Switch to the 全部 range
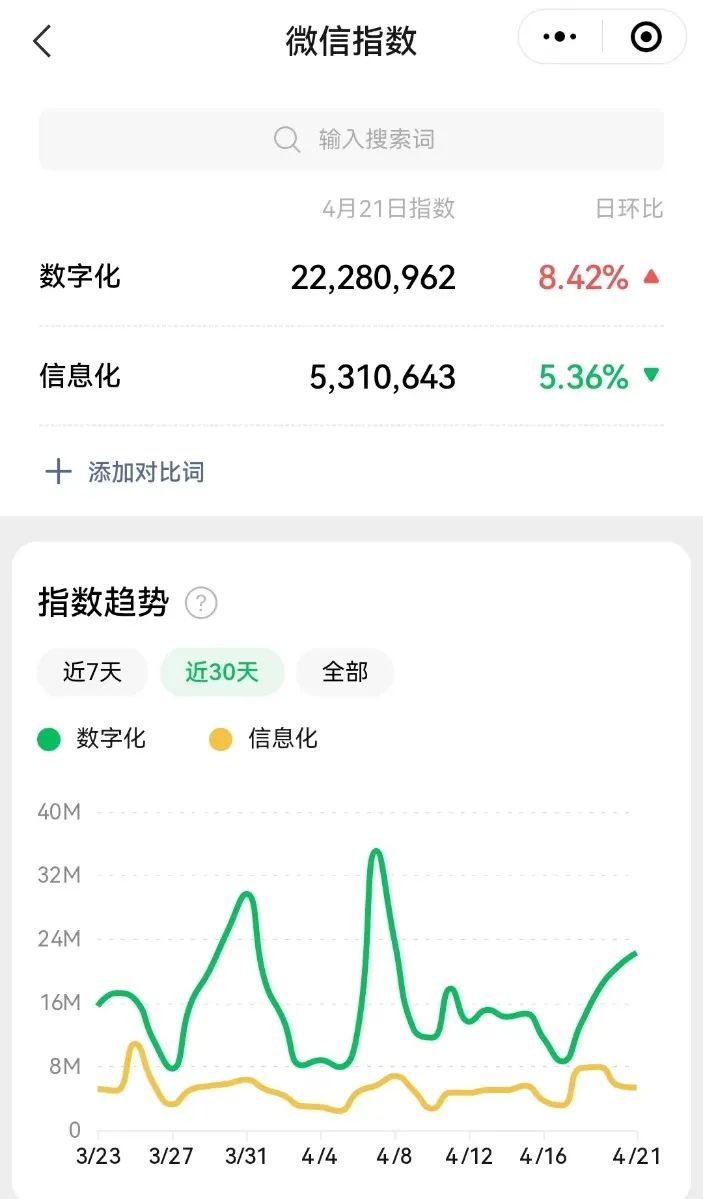This screenshot has height=1199, width=703. [x=345, y=672]
